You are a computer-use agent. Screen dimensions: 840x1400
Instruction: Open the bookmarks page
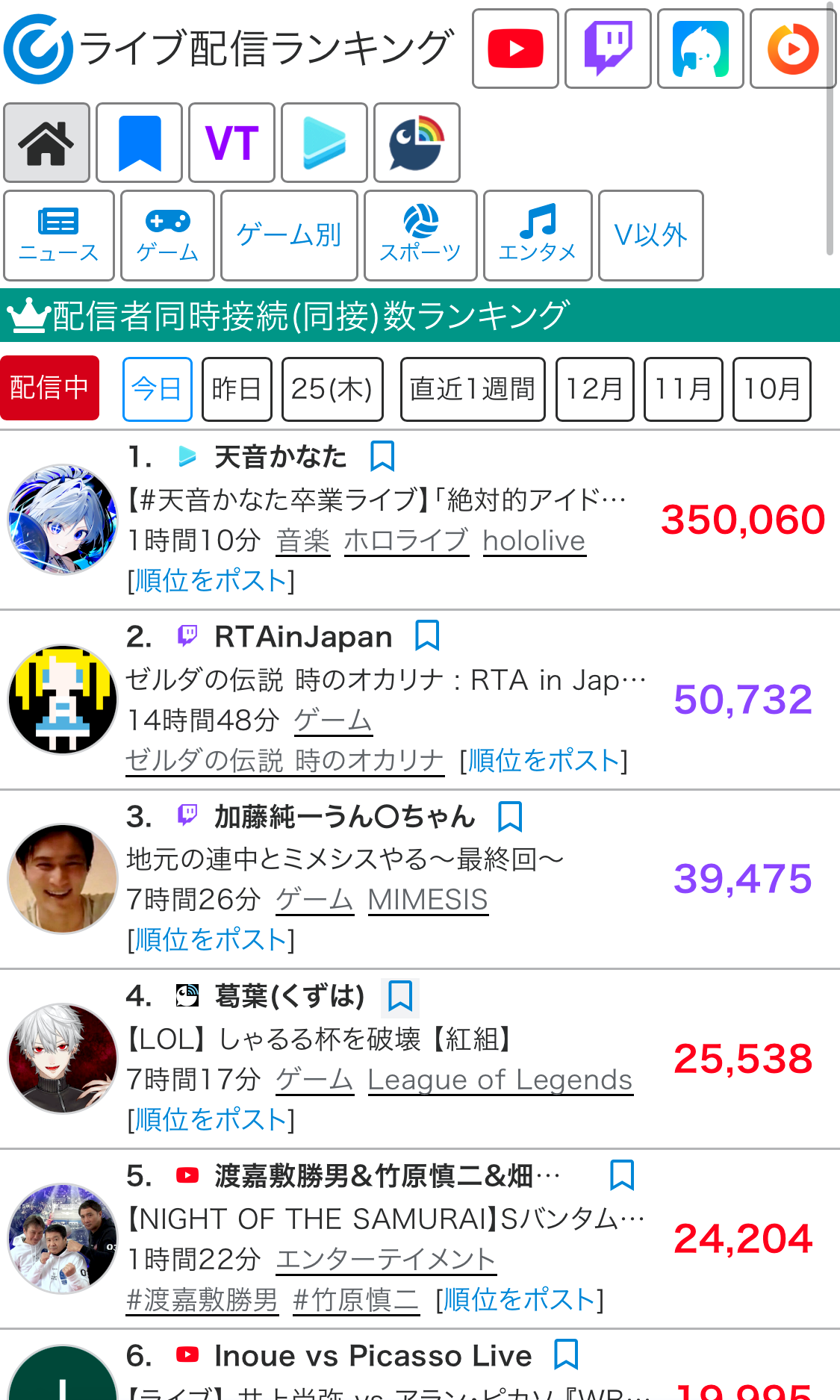coord(139,143)
